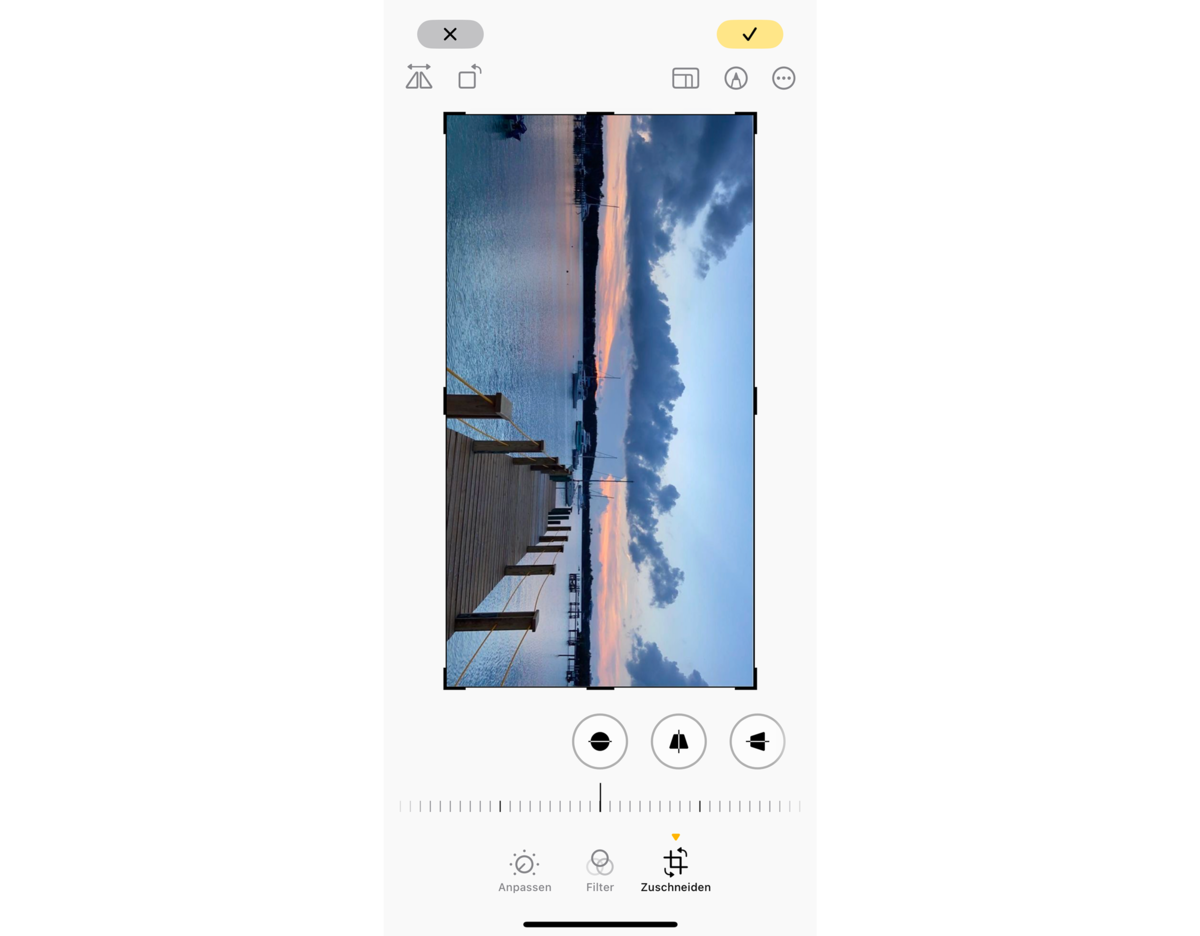This screenshot has width=1200, height=936.
Task: Select the vertical perspective adjustment
Action: [679, 741]
